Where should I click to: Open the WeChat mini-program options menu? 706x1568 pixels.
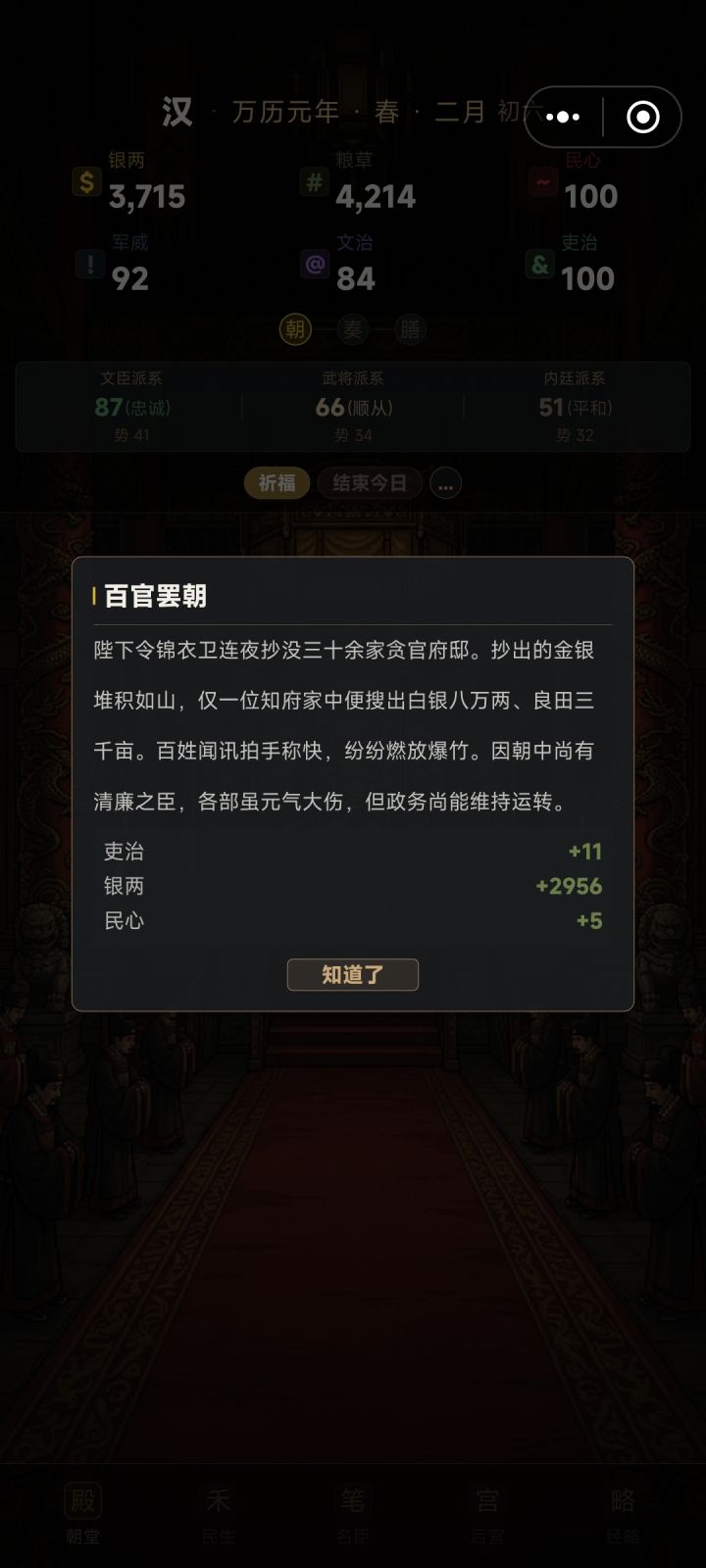[x=562, y=116]
